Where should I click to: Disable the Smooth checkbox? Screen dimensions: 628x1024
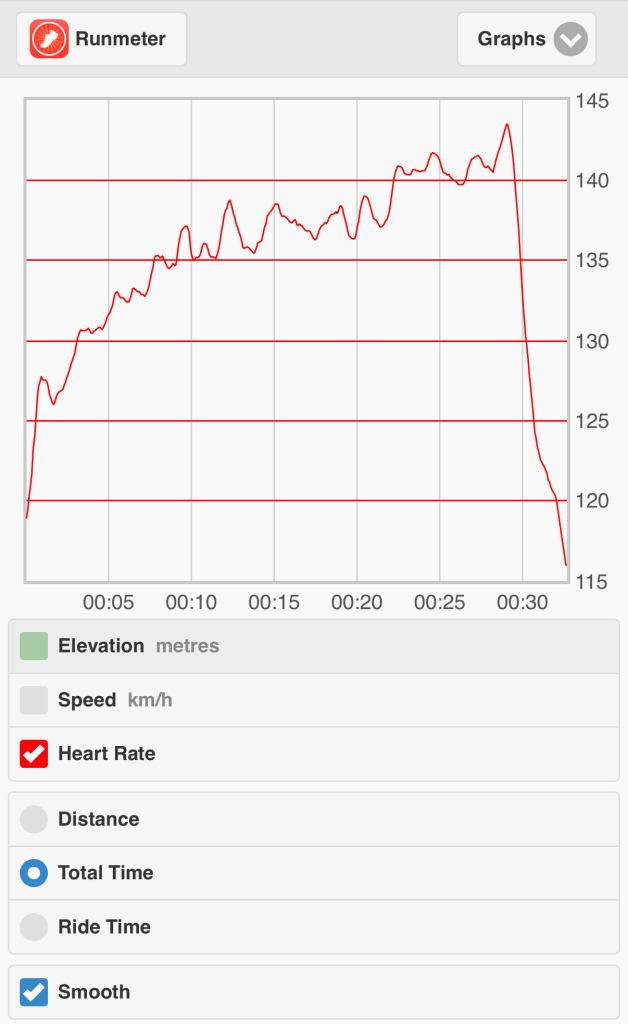point(34,992)
